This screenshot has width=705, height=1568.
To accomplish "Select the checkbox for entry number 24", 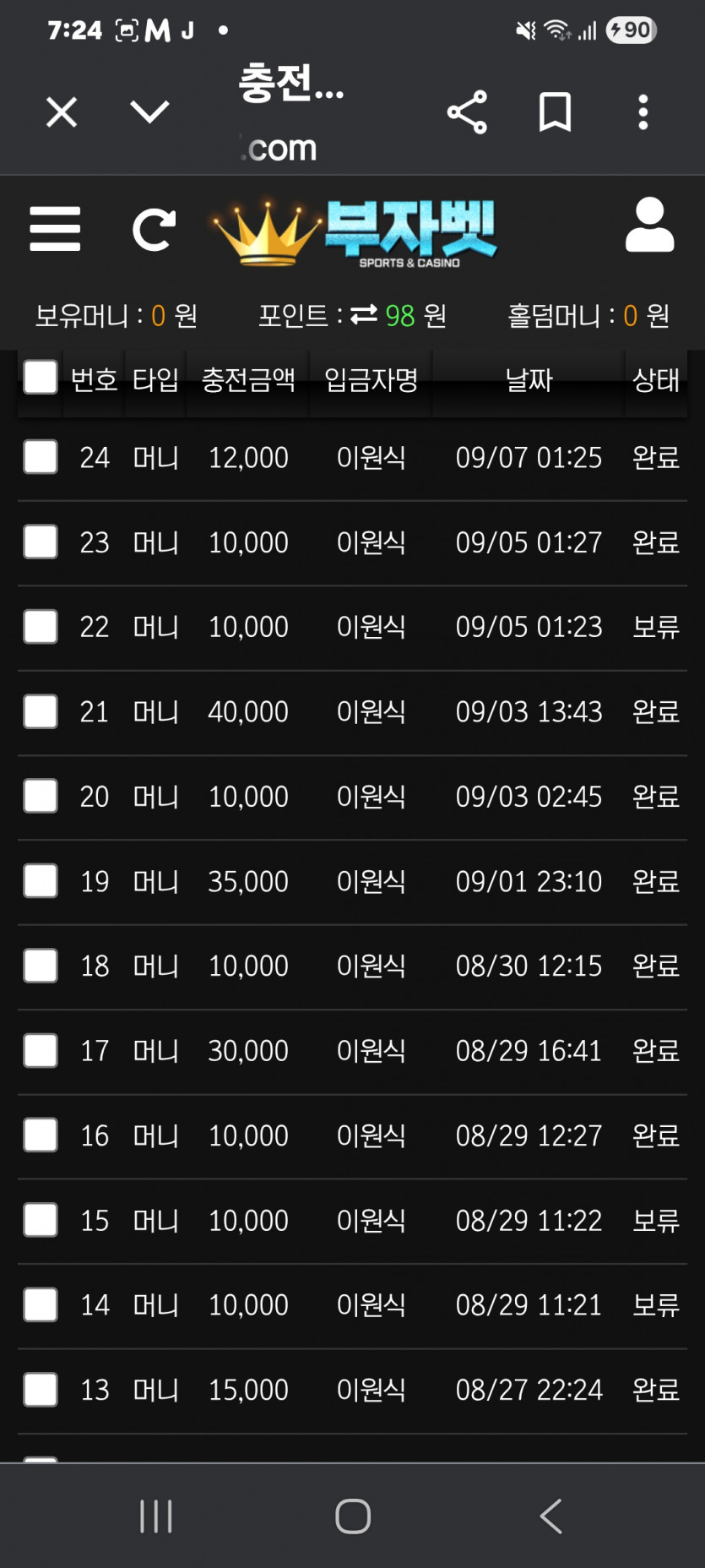I will pos(41,457).
